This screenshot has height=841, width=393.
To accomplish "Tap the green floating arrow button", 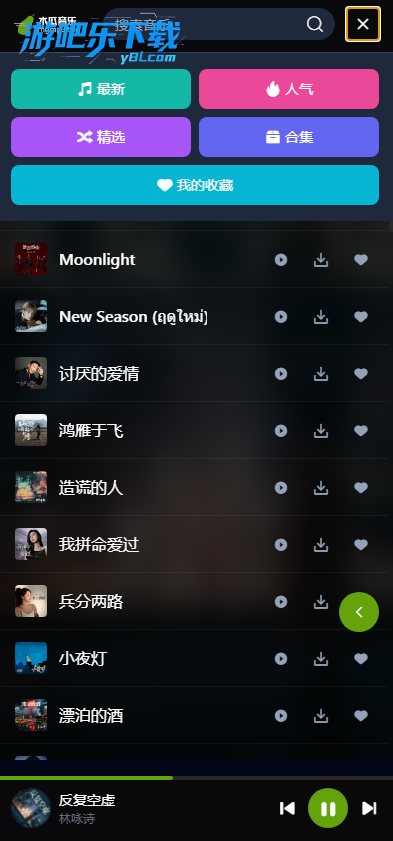I will click(359, 612).
